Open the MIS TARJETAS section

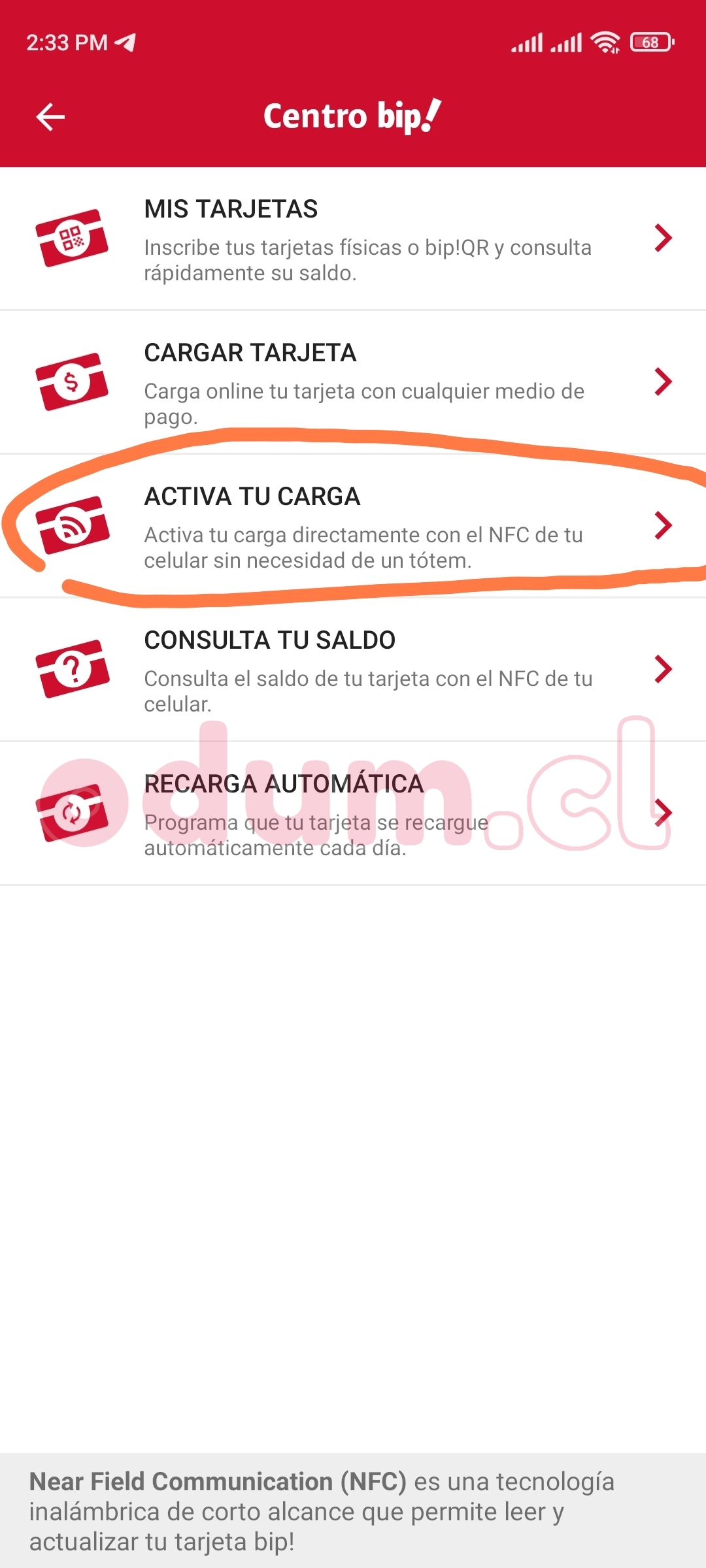pyautogui.click(x=353, y=239)
